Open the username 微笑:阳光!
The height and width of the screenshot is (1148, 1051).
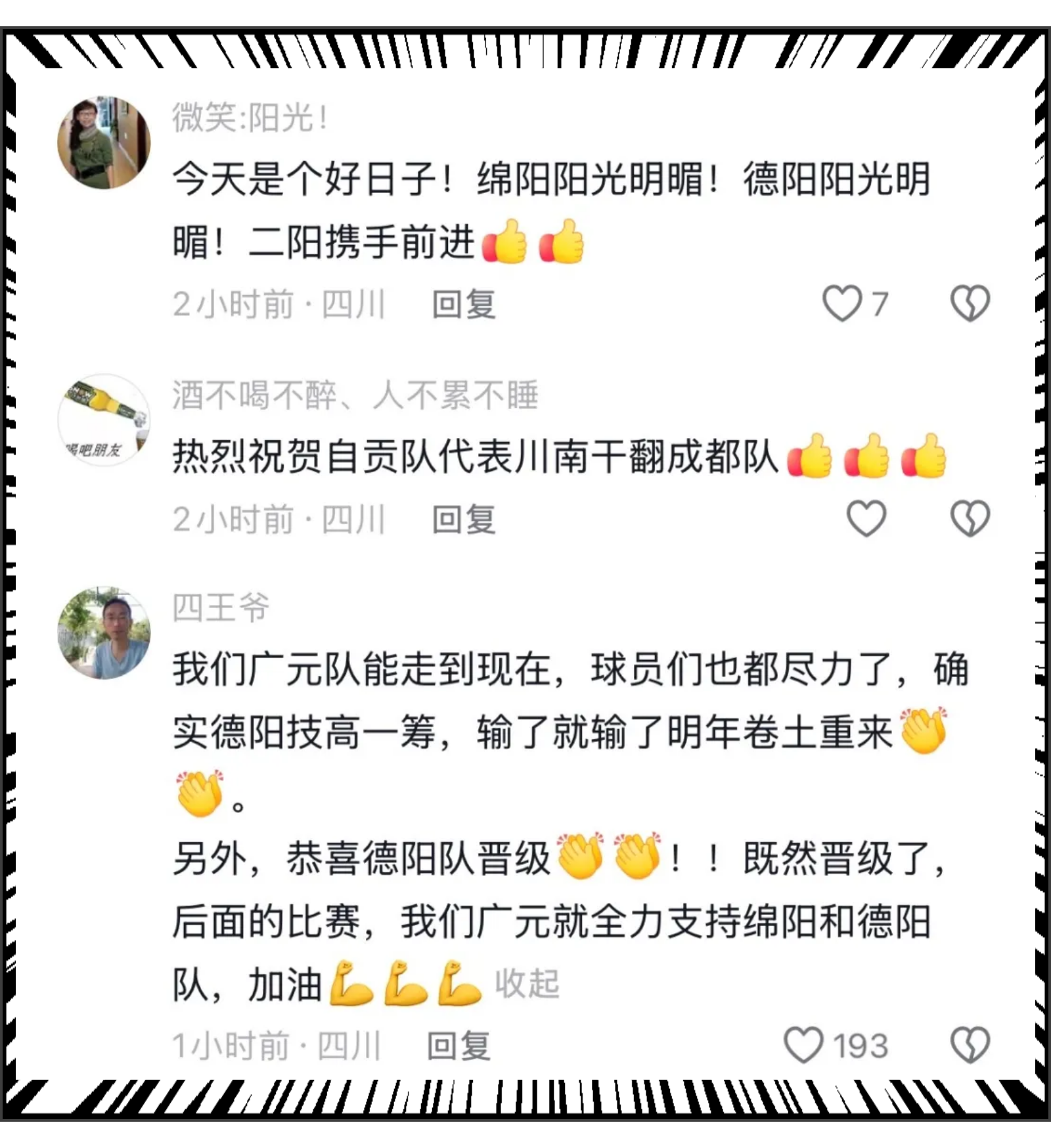coord(250,118)
